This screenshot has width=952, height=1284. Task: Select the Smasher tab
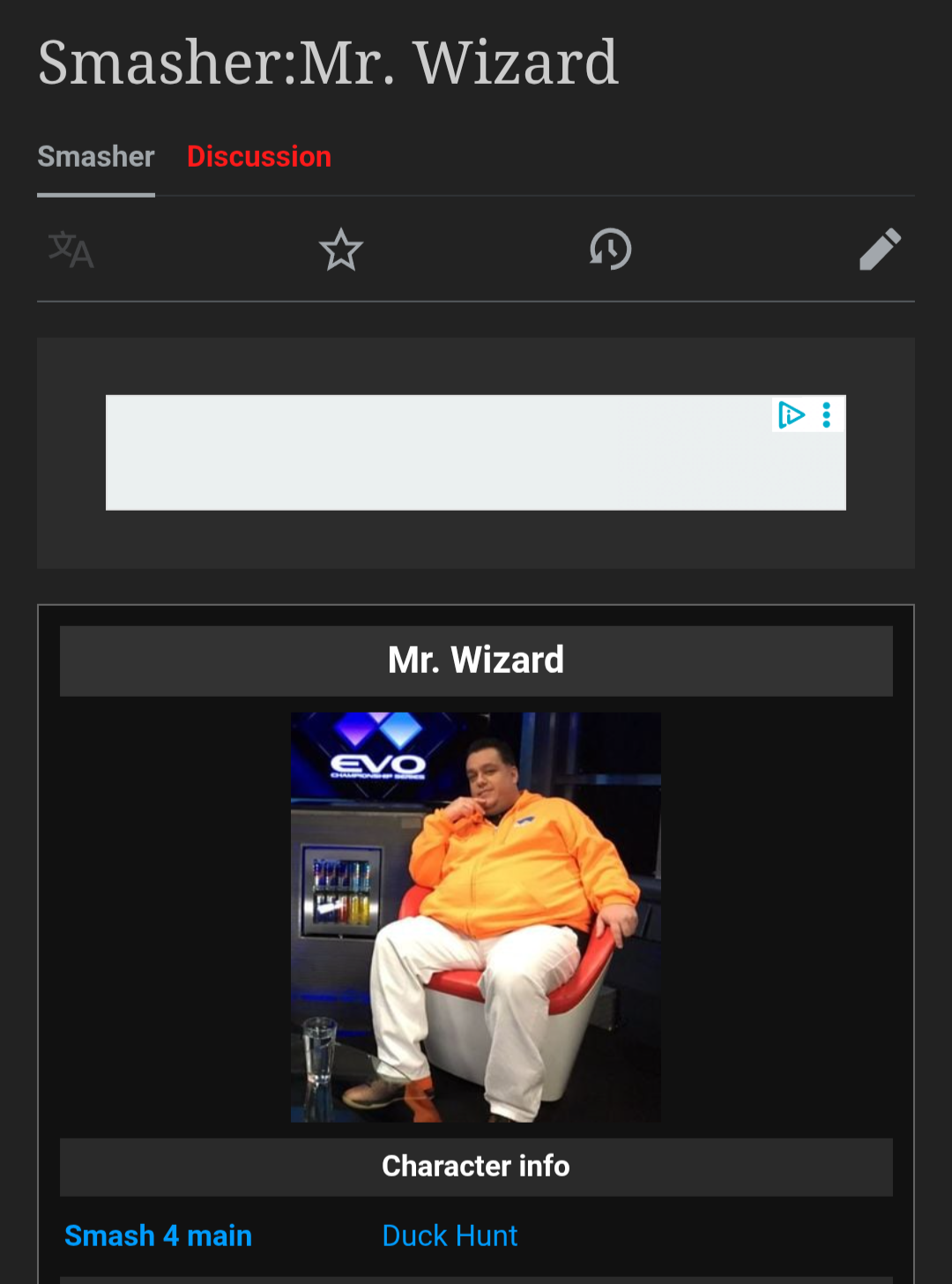[x=96, y=157]
